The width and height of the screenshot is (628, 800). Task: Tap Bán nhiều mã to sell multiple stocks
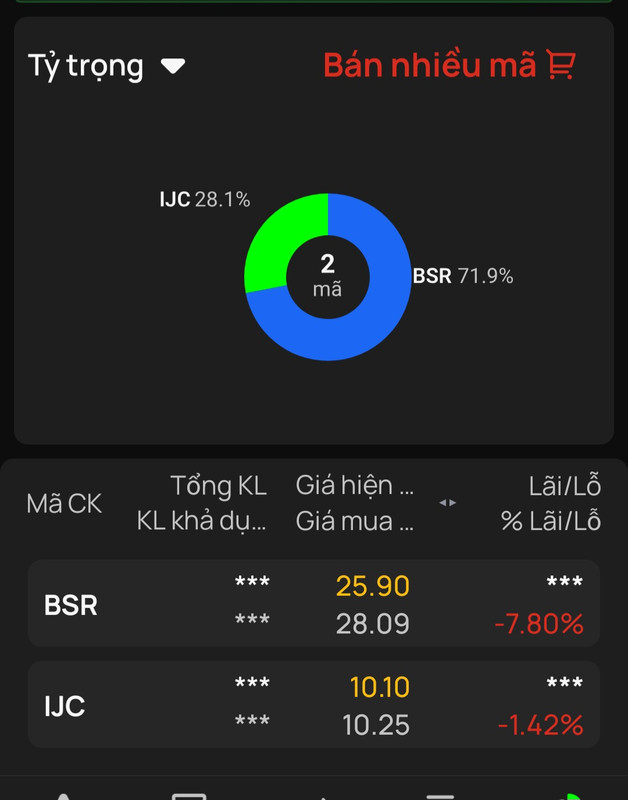[449, 65]
